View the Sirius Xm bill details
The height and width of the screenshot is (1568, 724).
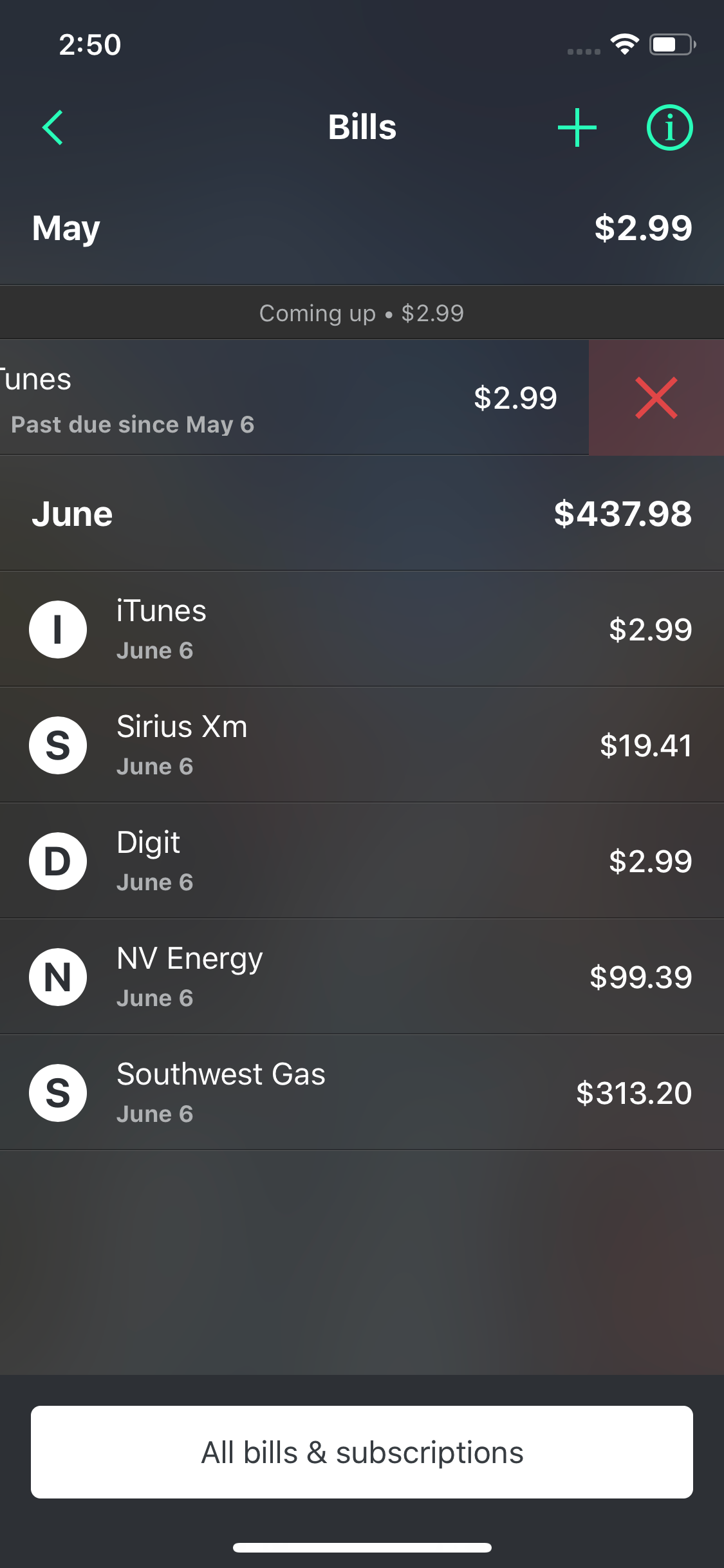pyautogui.click(x=362, y=745)
